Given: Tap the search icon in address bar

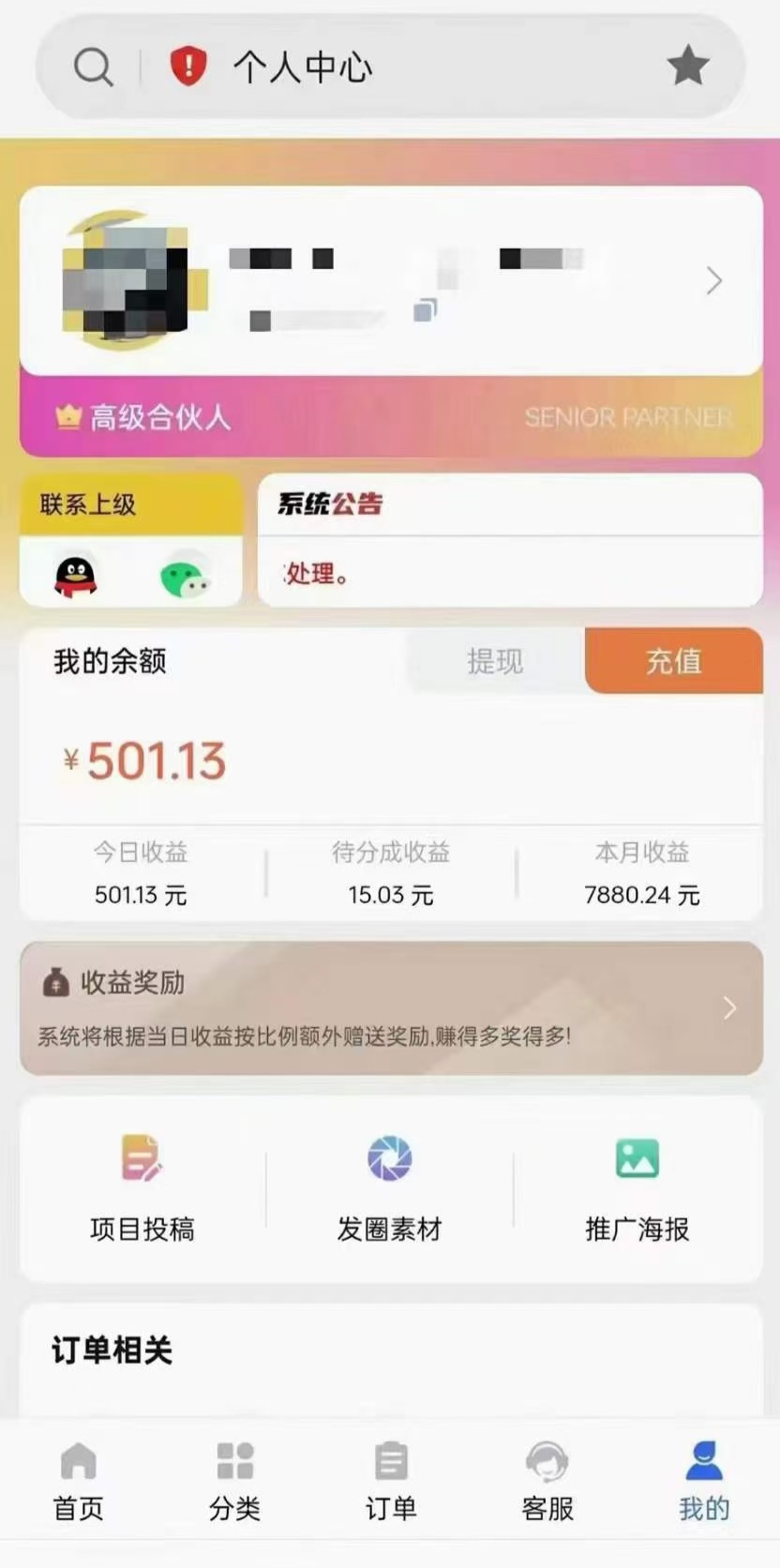Looking at the screenshot, I should tap(93, 68).
